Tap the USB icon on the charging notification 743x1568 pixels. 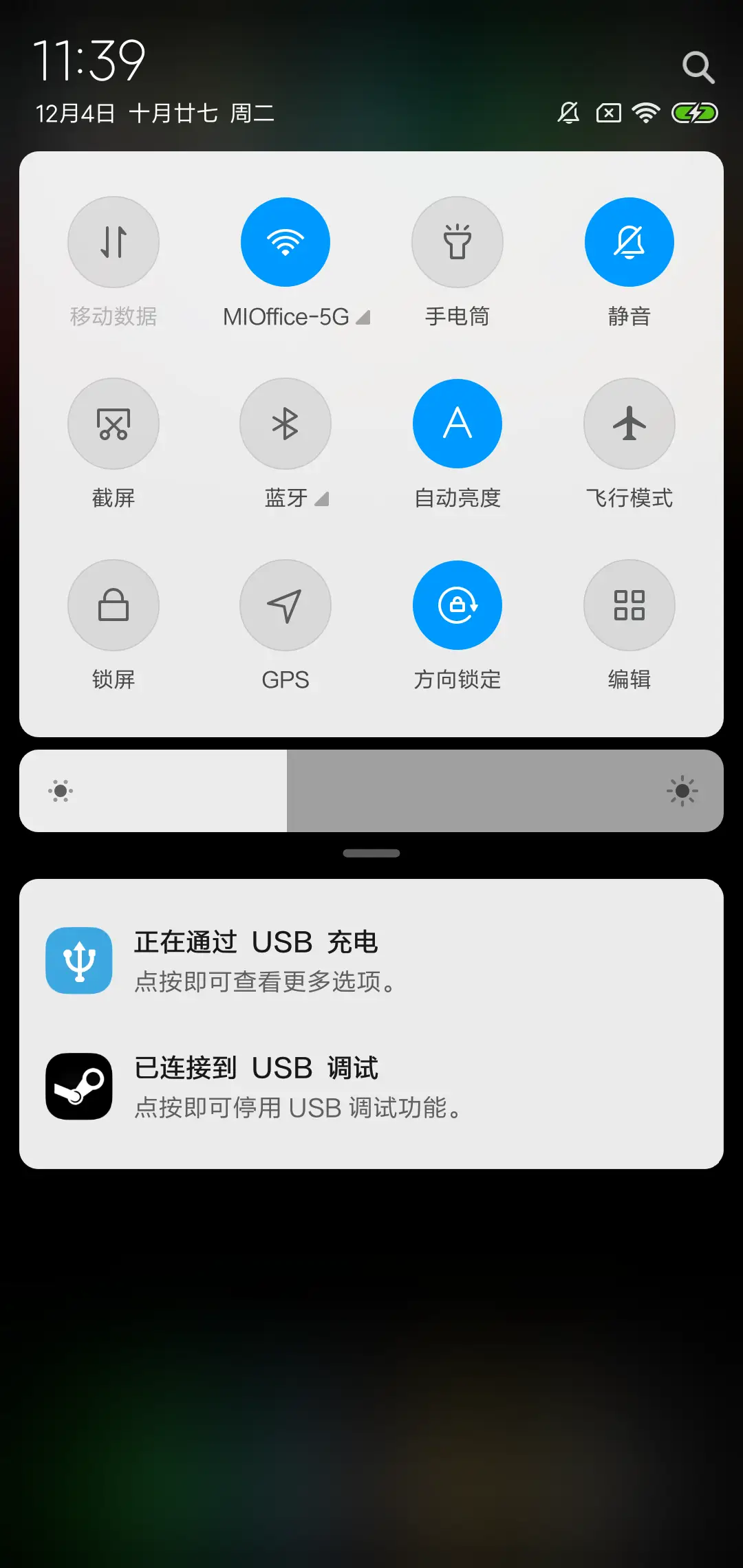(x=78, y=961)
